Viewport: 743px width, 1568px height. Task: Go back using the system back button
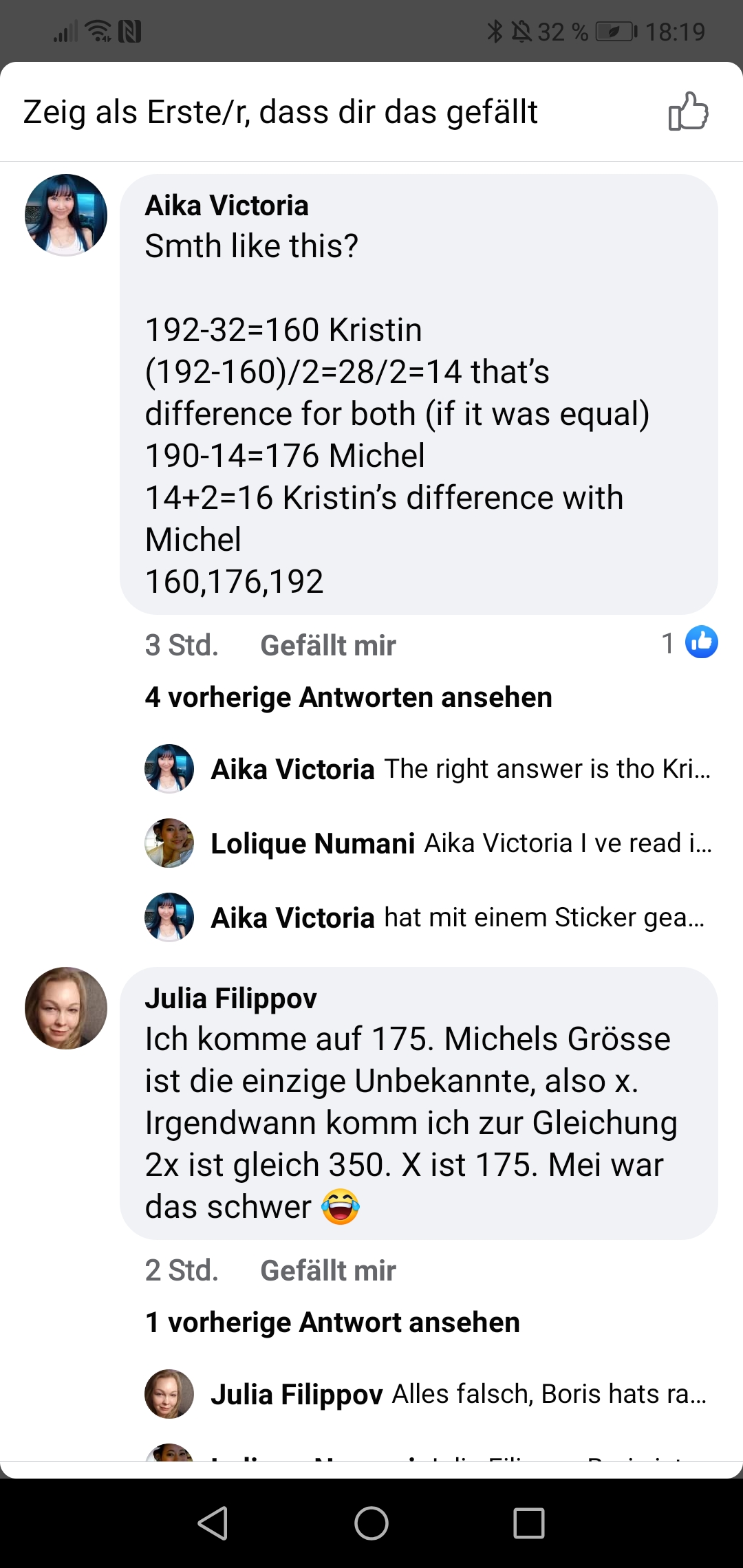(213, 1523)
